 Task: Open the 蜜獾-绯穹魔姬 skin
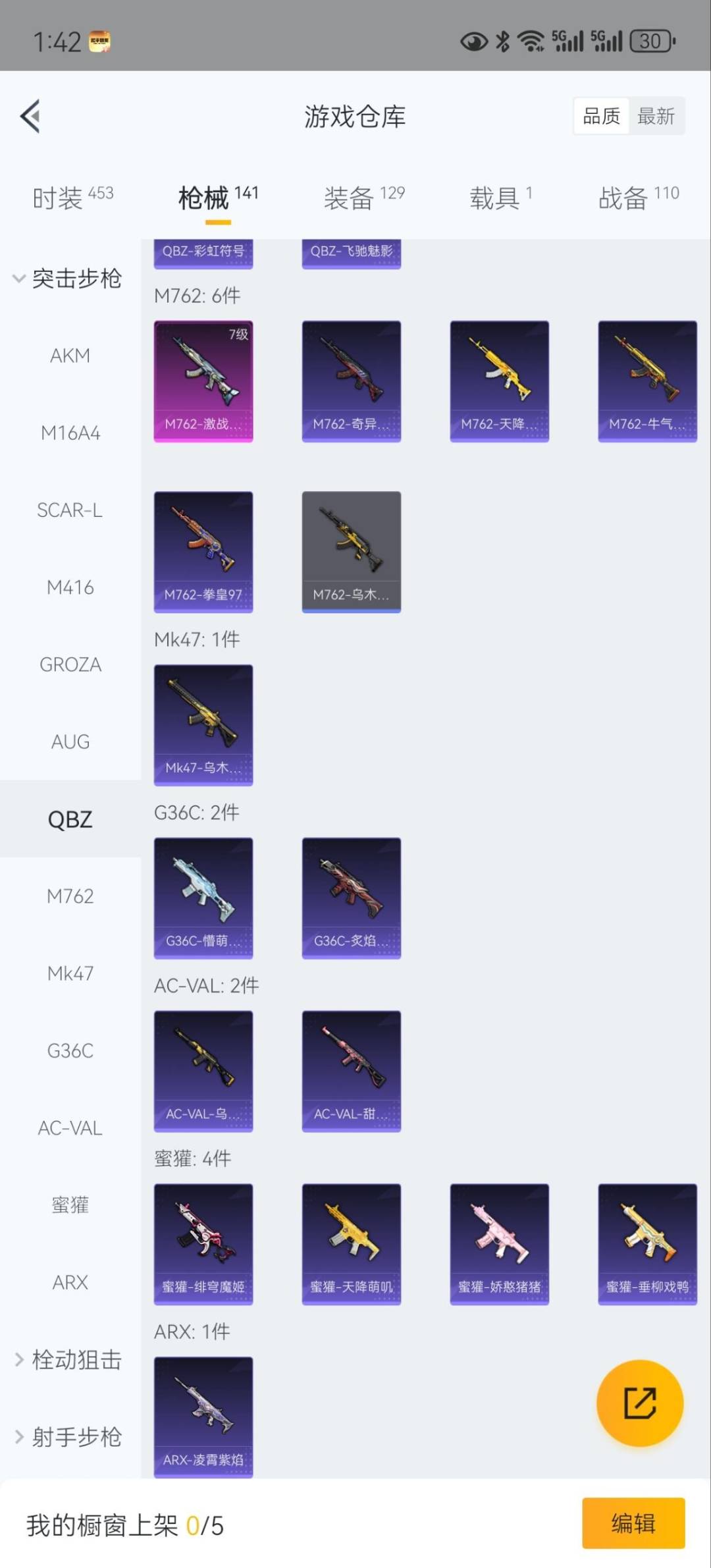pyautogui.click(x=203, y=1243)
